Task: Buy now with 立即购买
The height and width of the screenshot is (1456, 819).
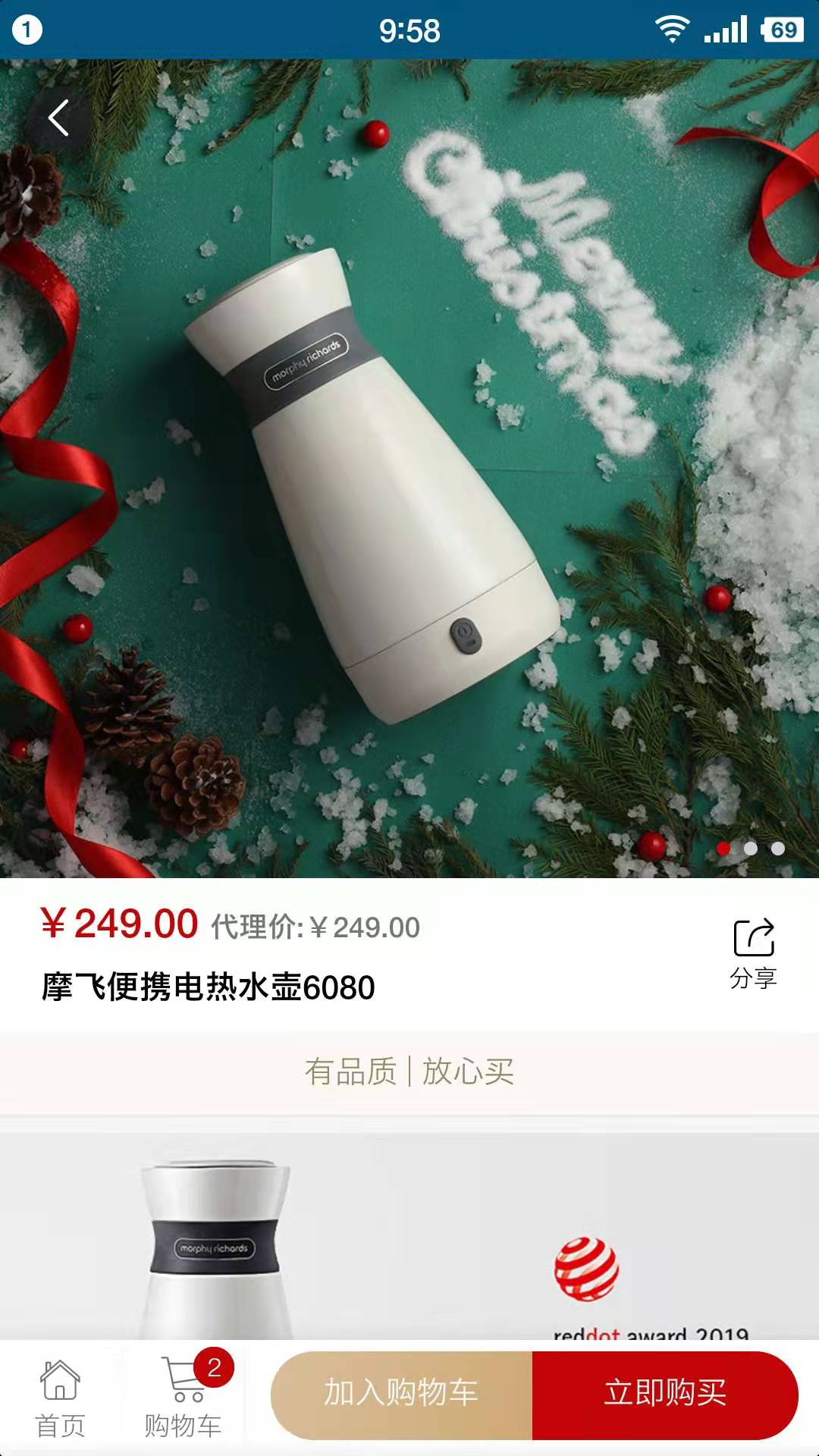Action: 665,1395
